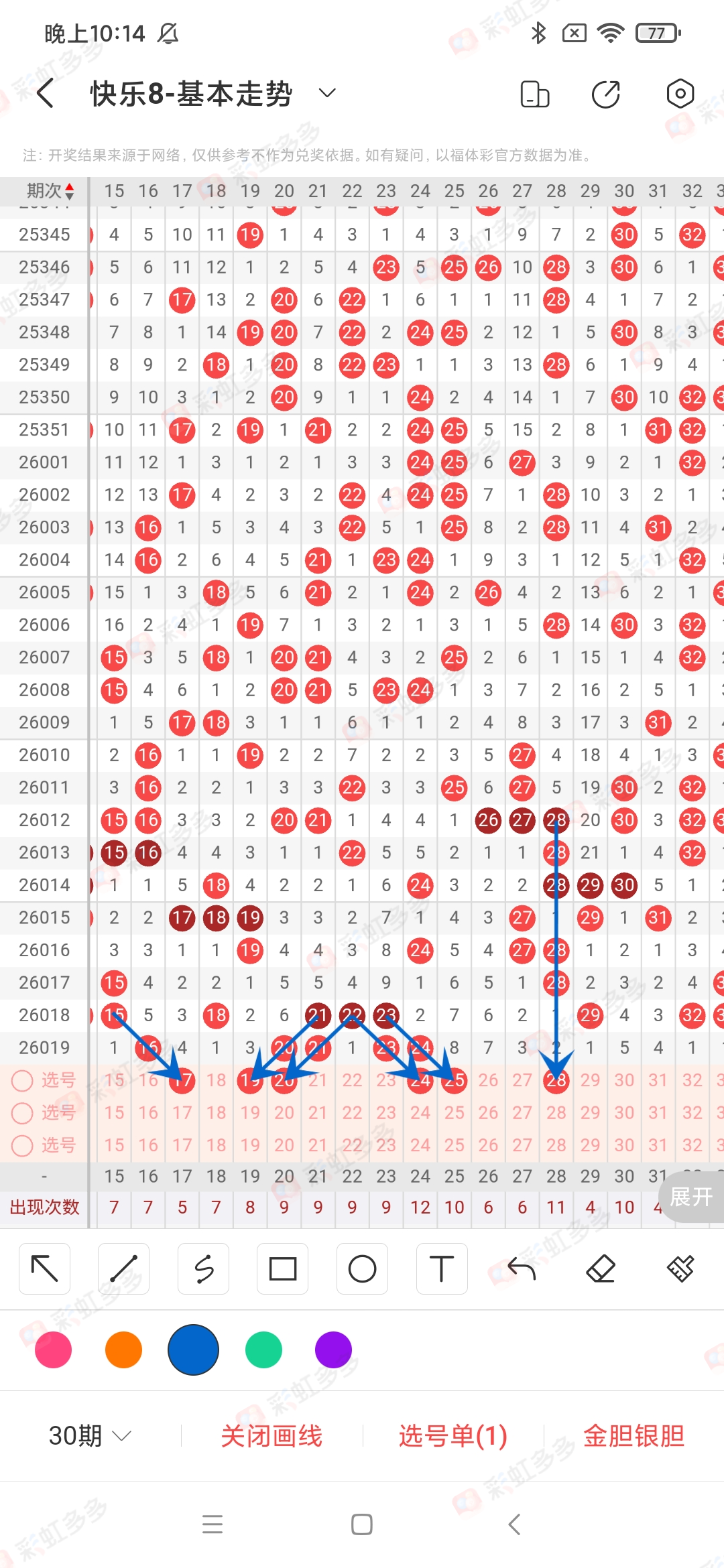Open the 快乐8-基本走势 chart type dropdown
Screen dimensions: 724x1568
tap(326, 93)
